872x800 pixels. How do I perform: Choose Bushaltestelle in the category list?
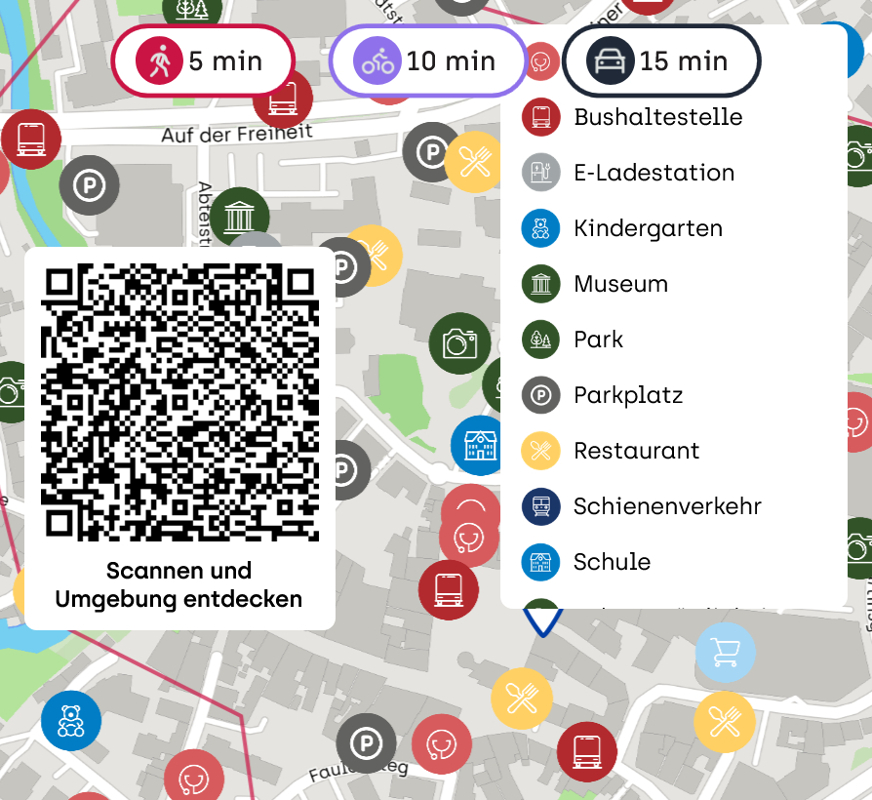(657, 117)
